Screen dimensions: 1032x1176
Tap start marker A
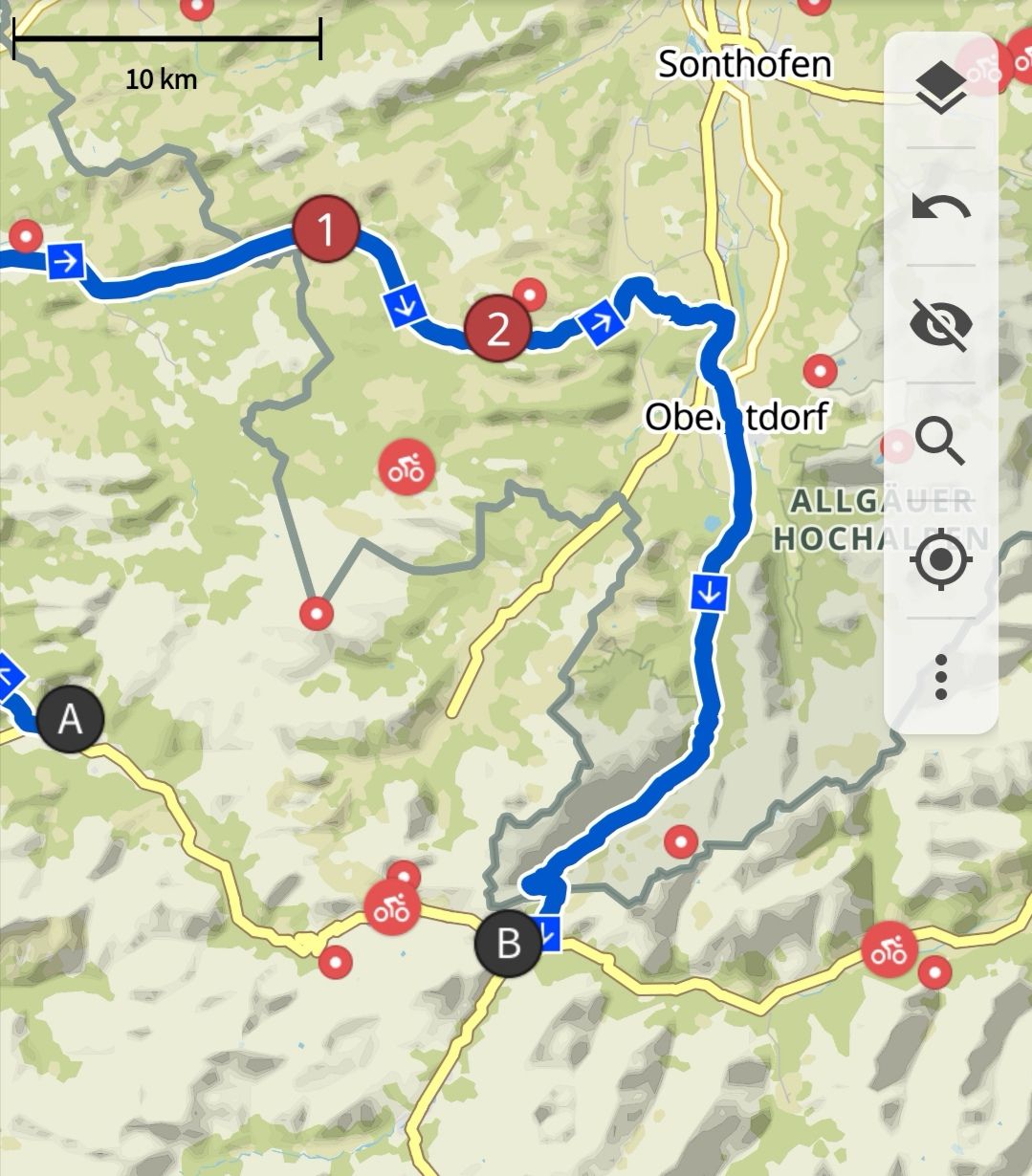pos(71,718)
